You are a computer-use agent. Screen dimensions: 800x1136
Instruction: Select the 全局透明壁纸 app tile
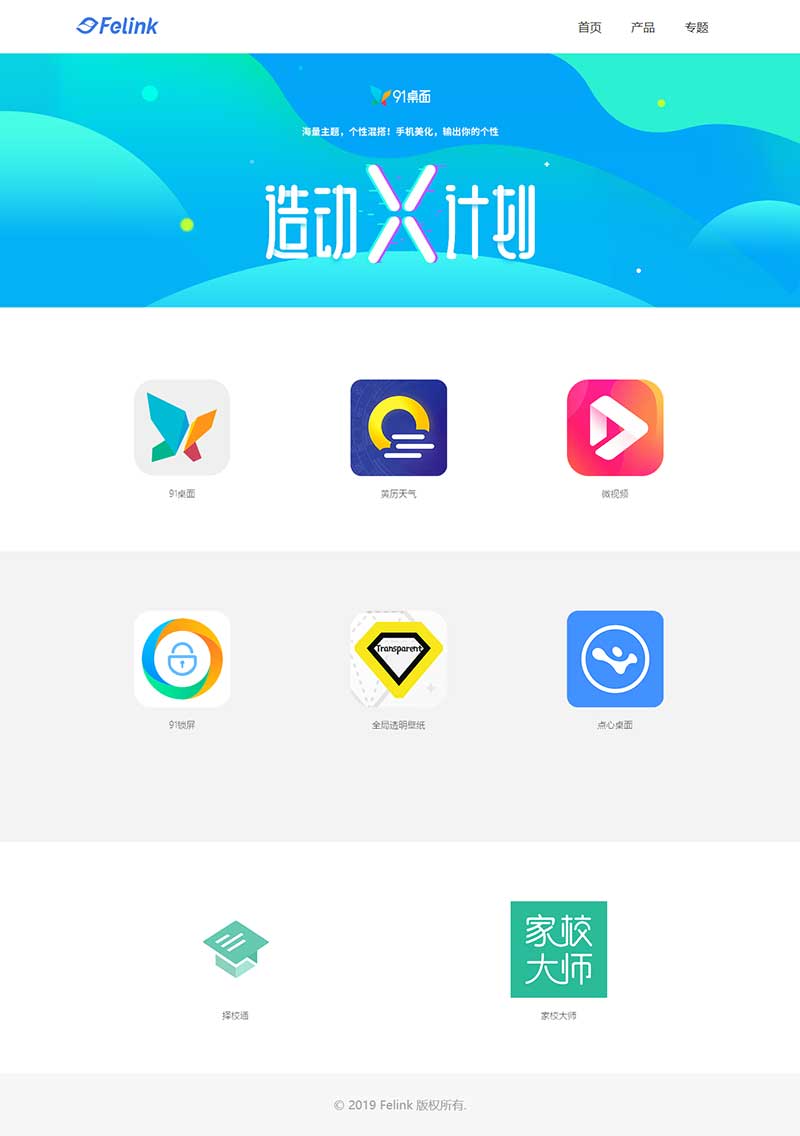pos(398,659)
